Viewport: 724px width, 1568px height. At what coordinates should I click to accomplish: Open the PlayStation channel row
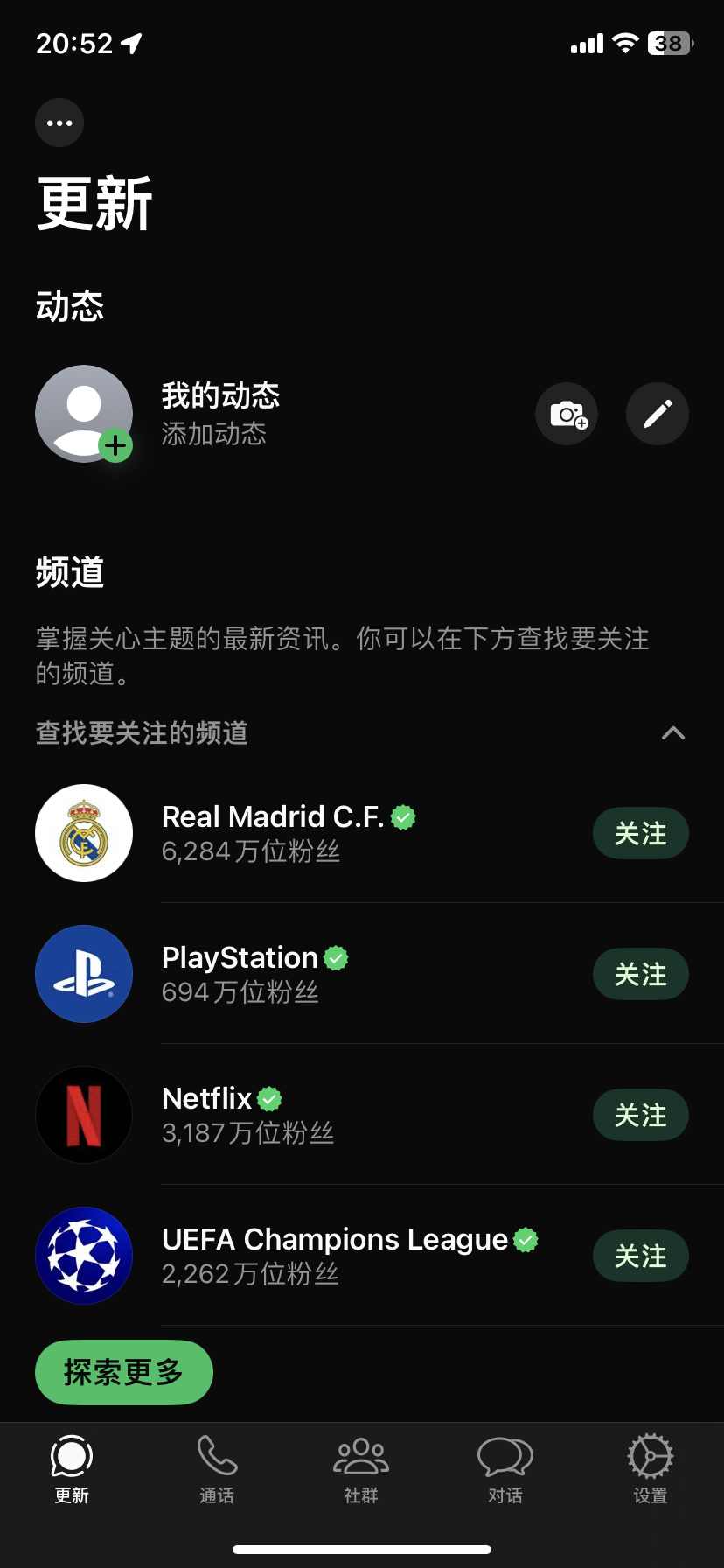click(x=306, y=974)
